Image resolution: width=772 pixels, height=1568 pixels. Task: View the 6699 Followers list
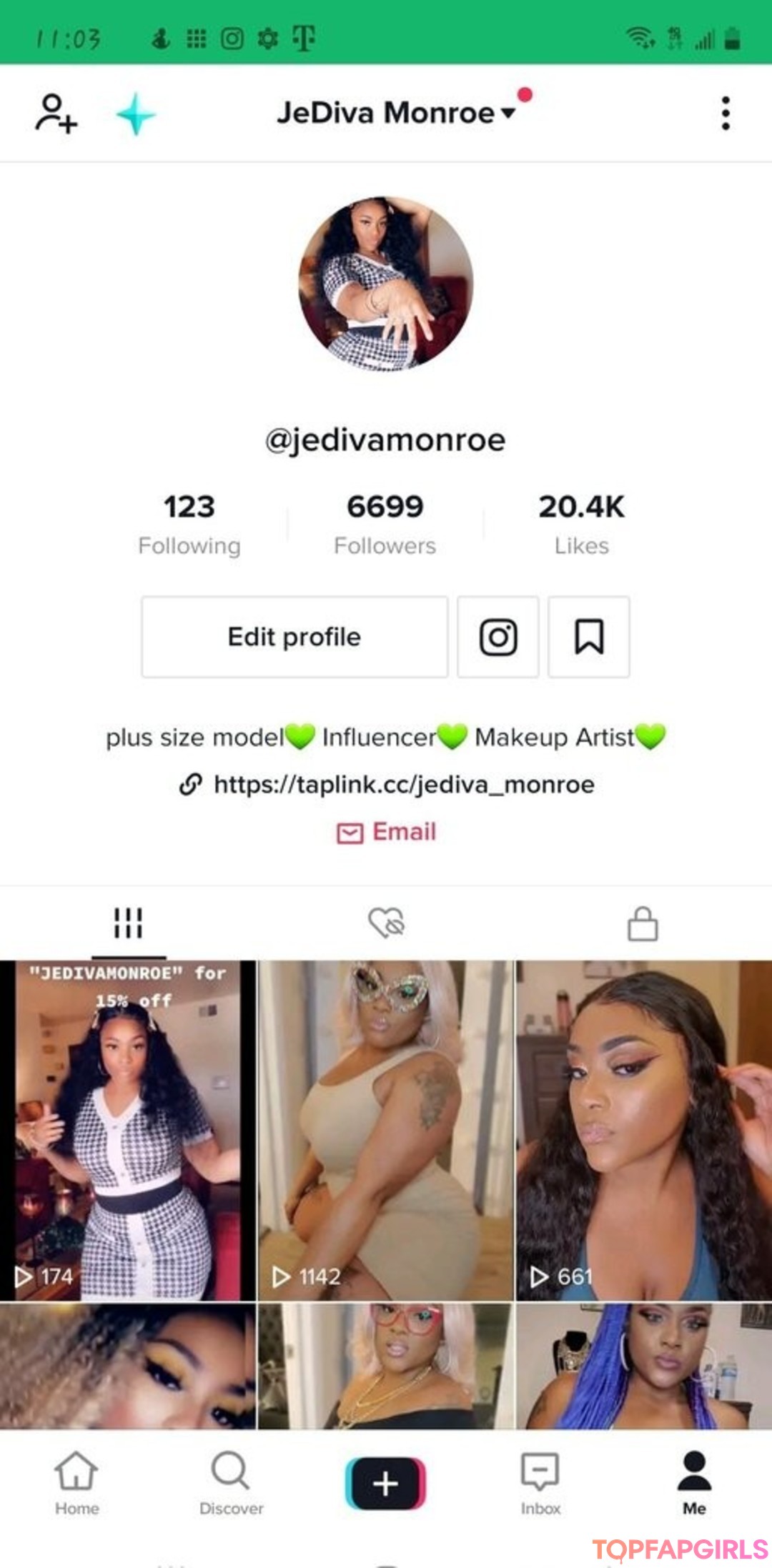pyautogui.click(x=385, y=524)
